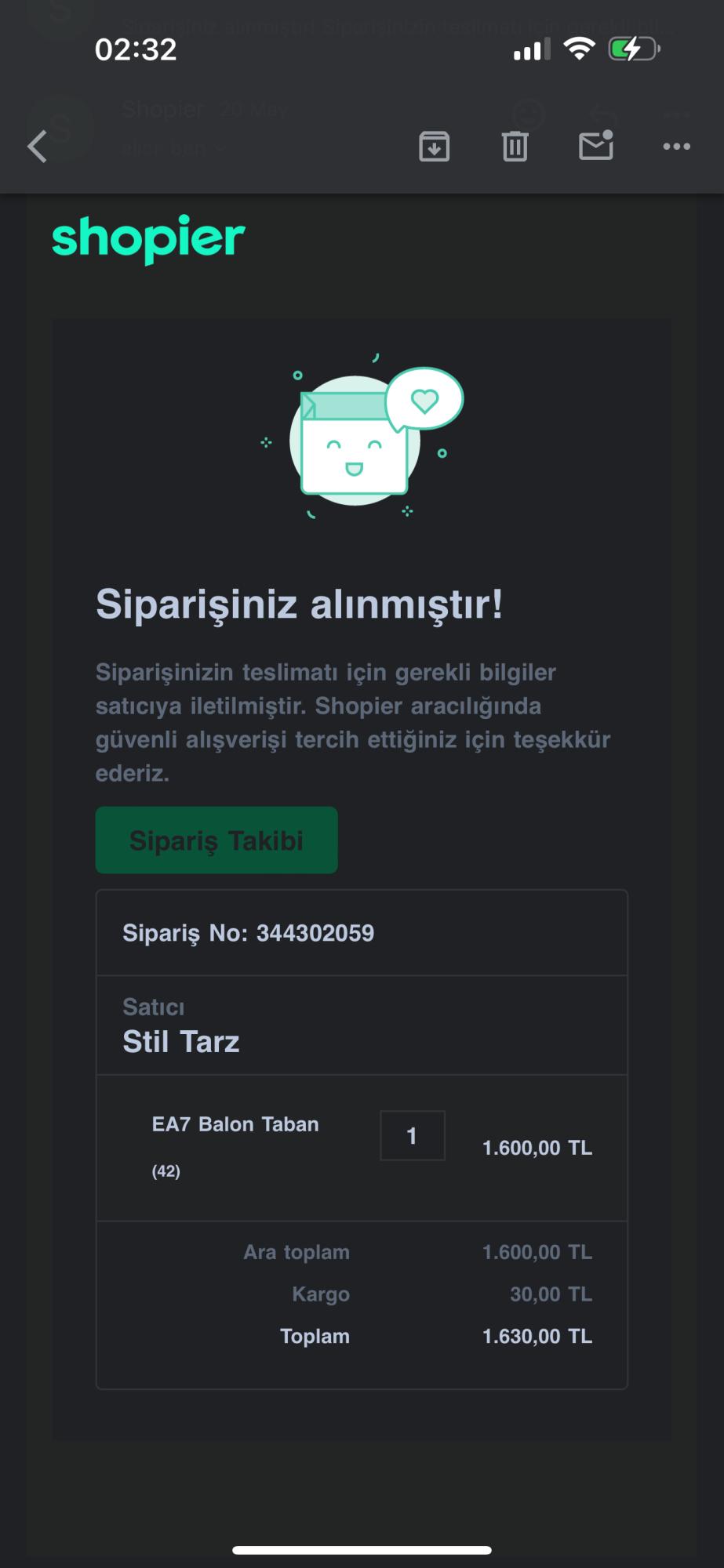Open more email options menu

point(675,146)
